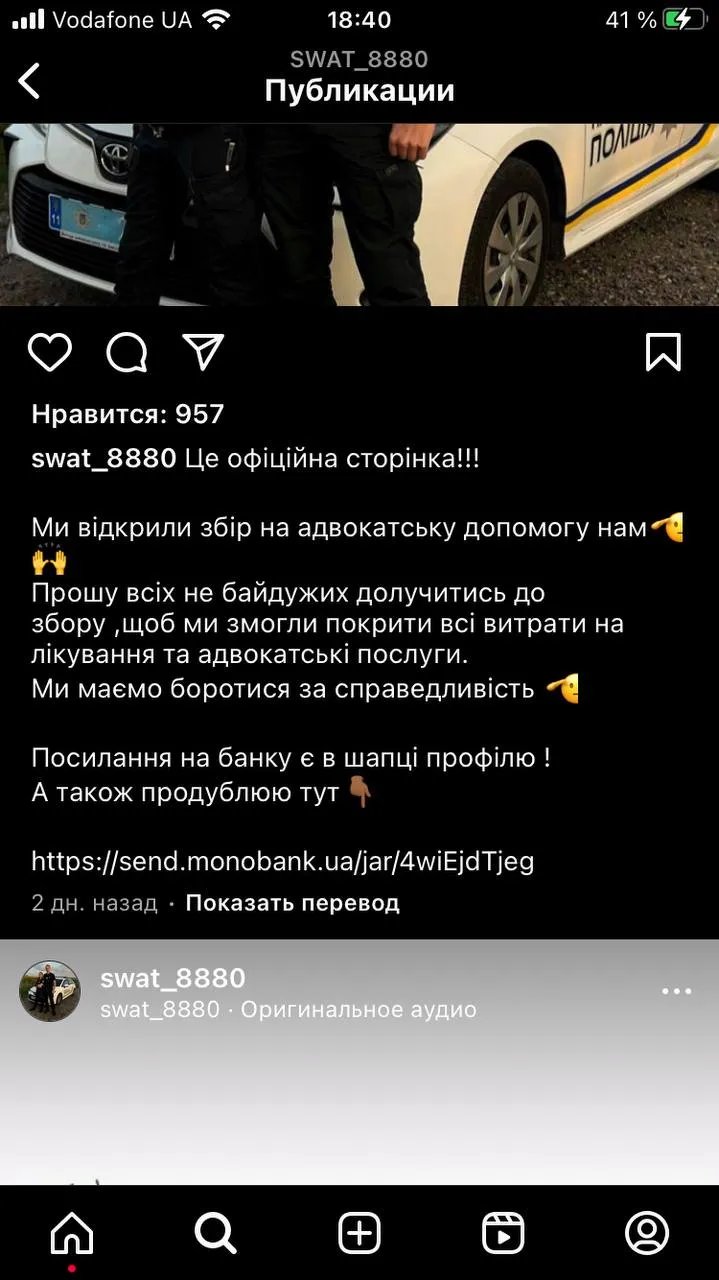719x1280 pixels.
Task: Switch to the Search tab
Action: click(x=215, y=1233)
